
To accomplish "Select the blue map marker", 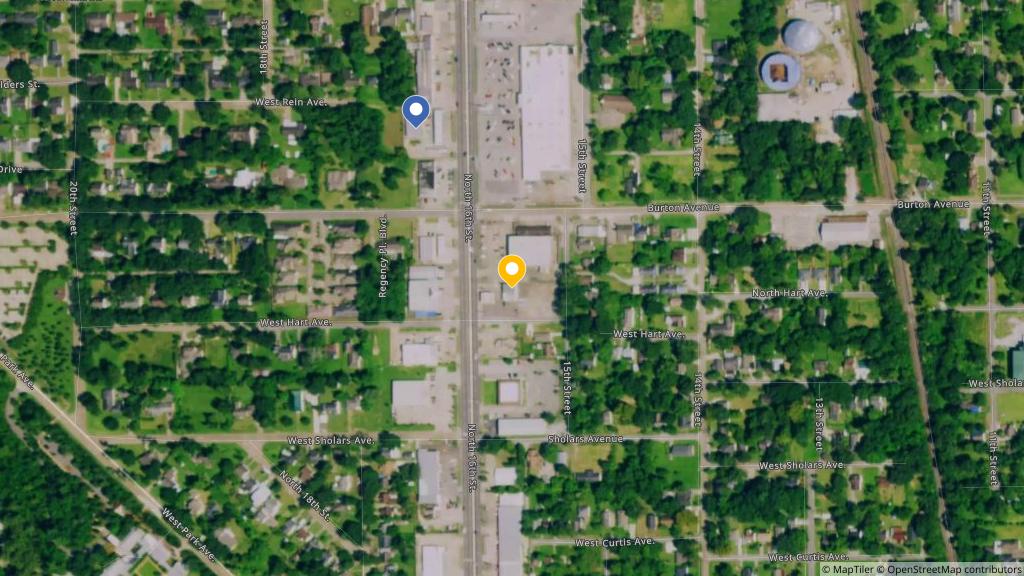I will pyautogui.click(x=416, y=110).
